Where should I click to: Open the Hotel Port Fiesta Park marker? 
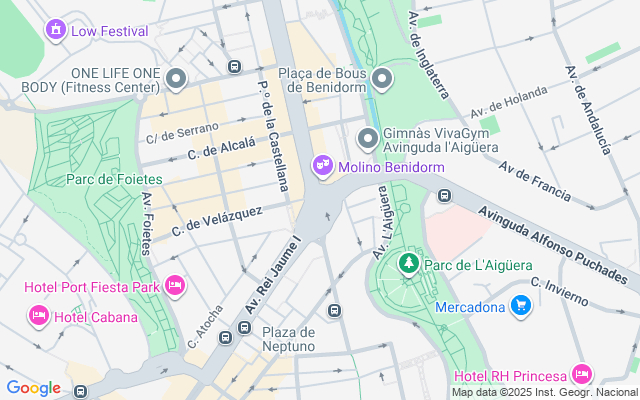coord(175,287)
